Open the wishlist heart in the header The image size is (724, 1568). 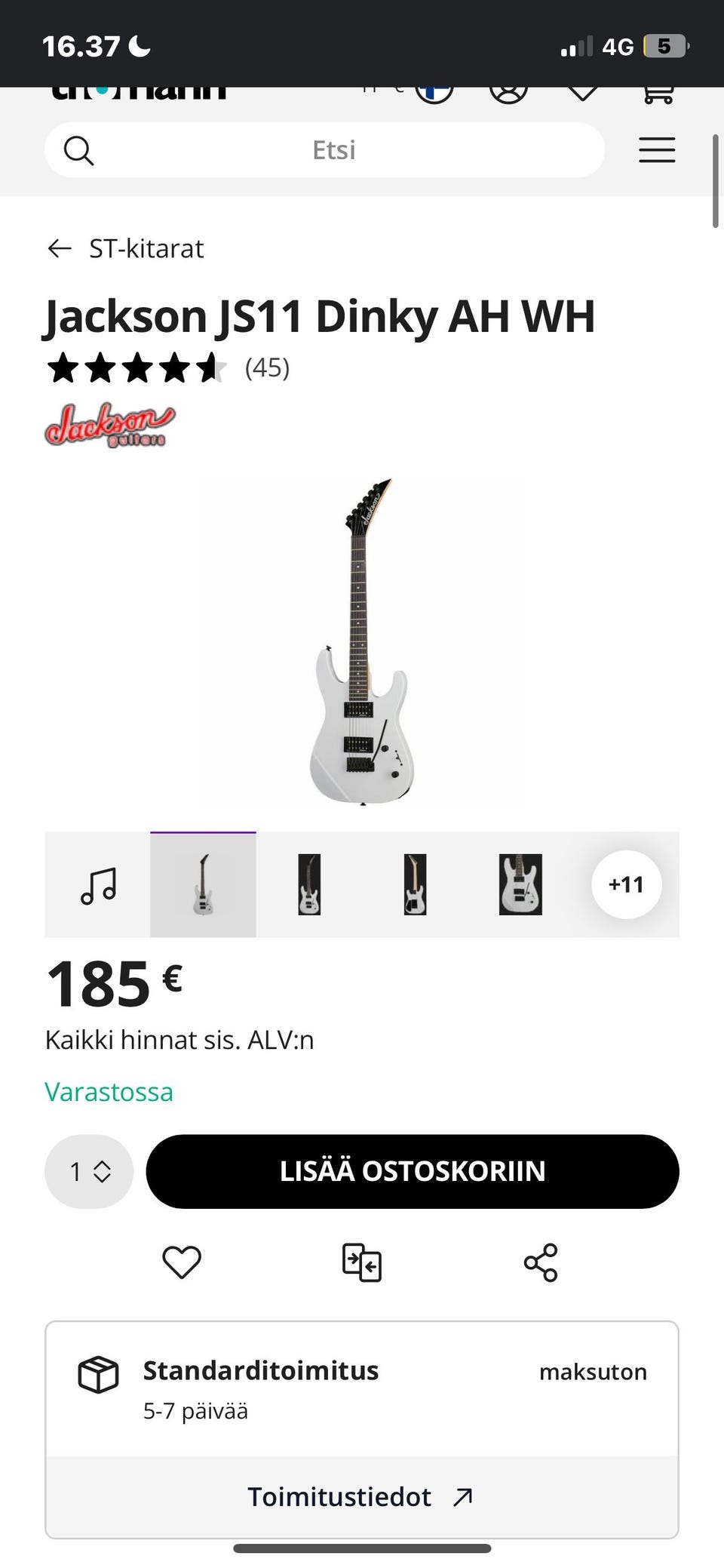click(582, 91)
